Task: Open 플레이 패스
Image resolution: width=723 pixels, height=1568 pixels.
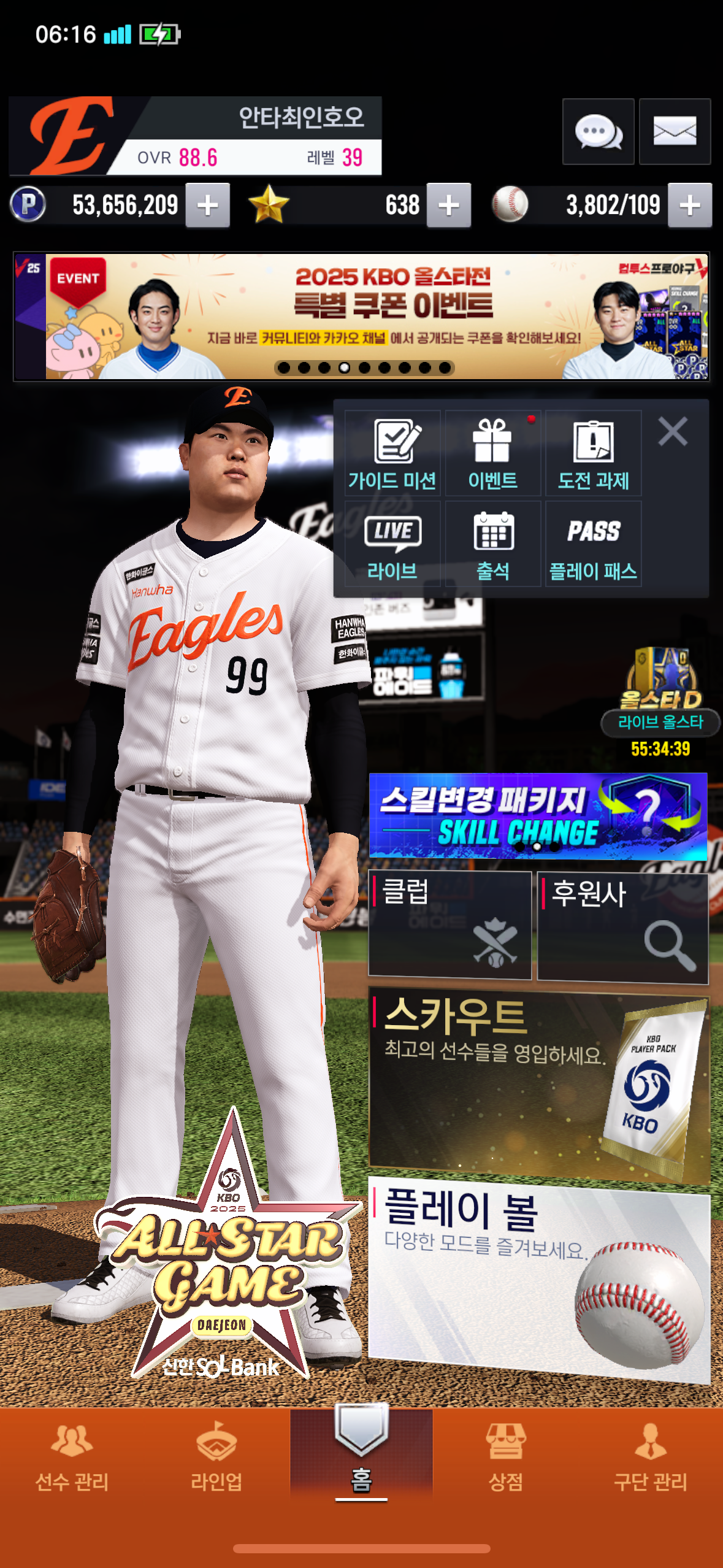Action: click(593, 544)
